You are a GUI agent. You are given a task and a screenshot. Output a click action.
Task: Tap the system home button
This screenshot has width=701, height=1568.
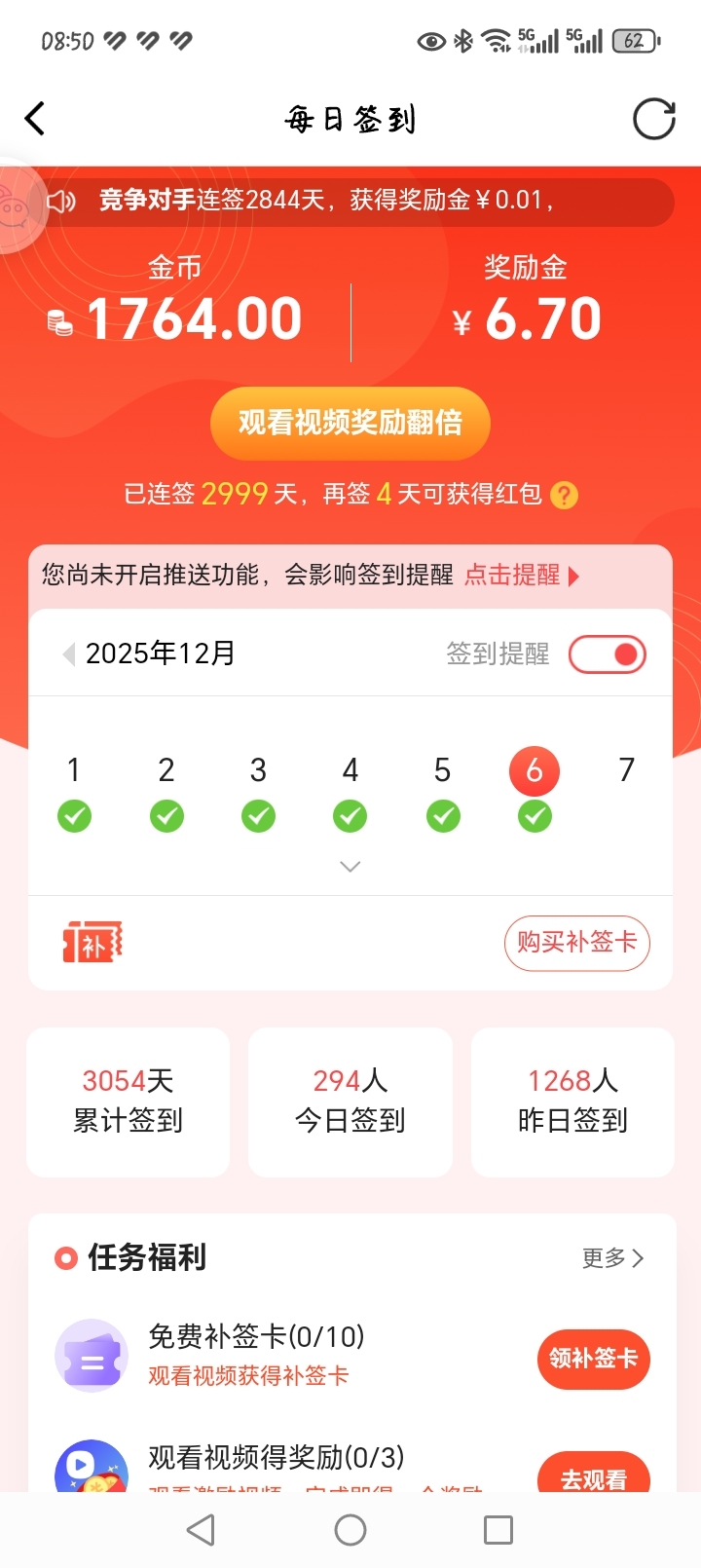tap(350, 1530)
